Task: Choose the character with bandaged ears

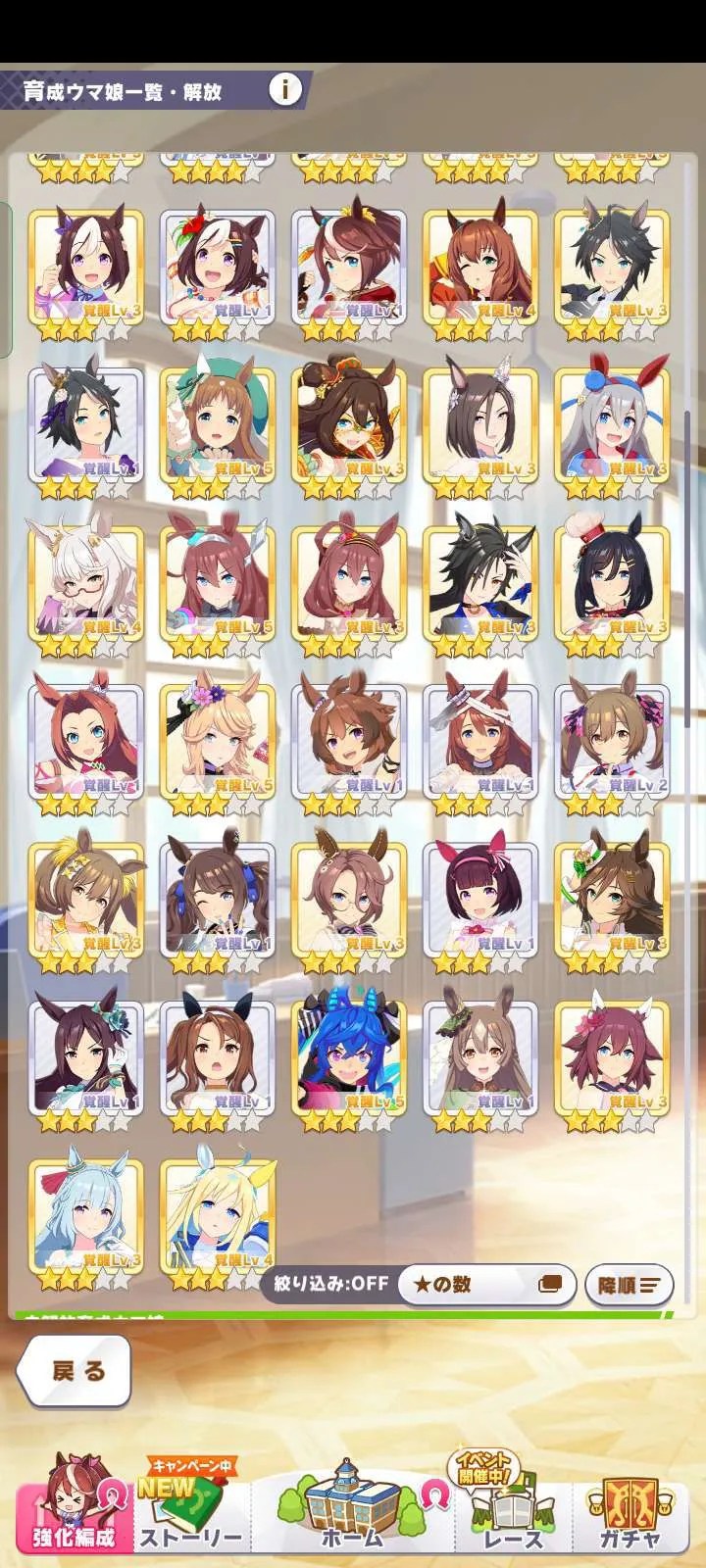Action: pyautogui.click(x=480, y=741)
